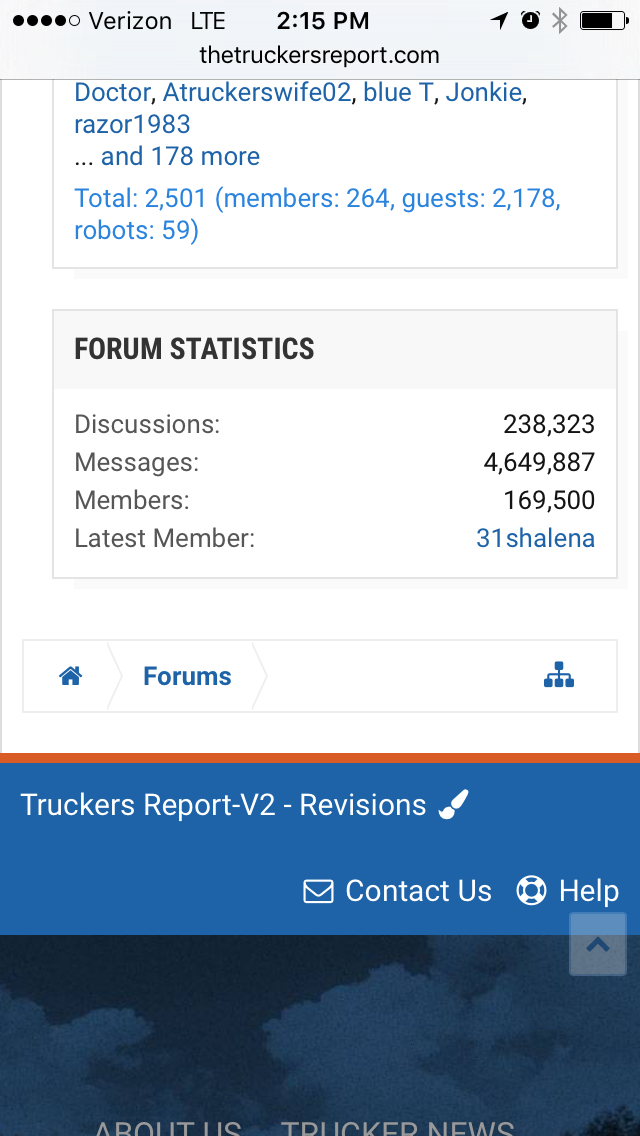The width and height of the screenshot is (640, 1136).
Task: Jump back to top of page
Action: [x=597, y=944]
